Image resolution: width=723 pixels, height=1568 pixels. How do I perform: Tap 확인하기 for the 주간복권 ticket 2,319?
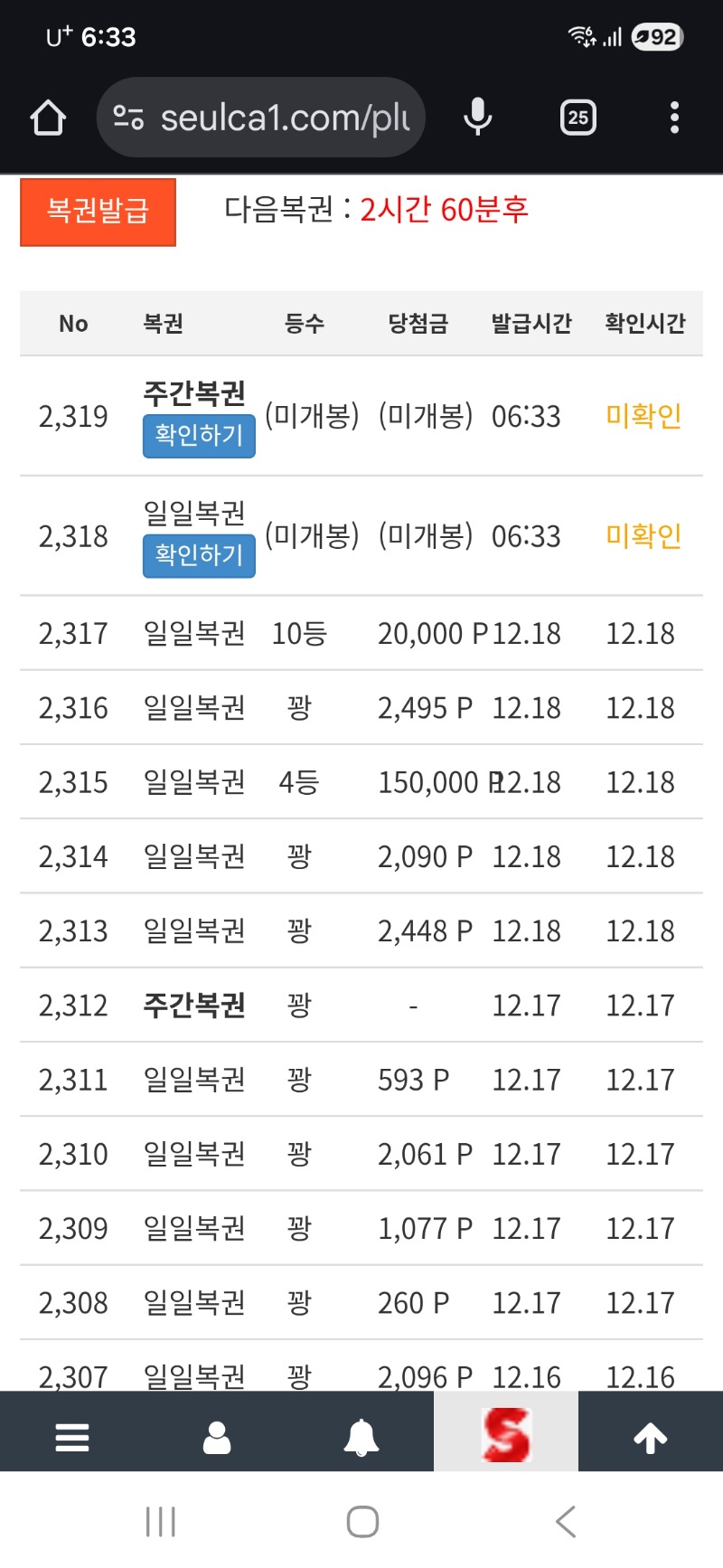[x=199, y=436]
